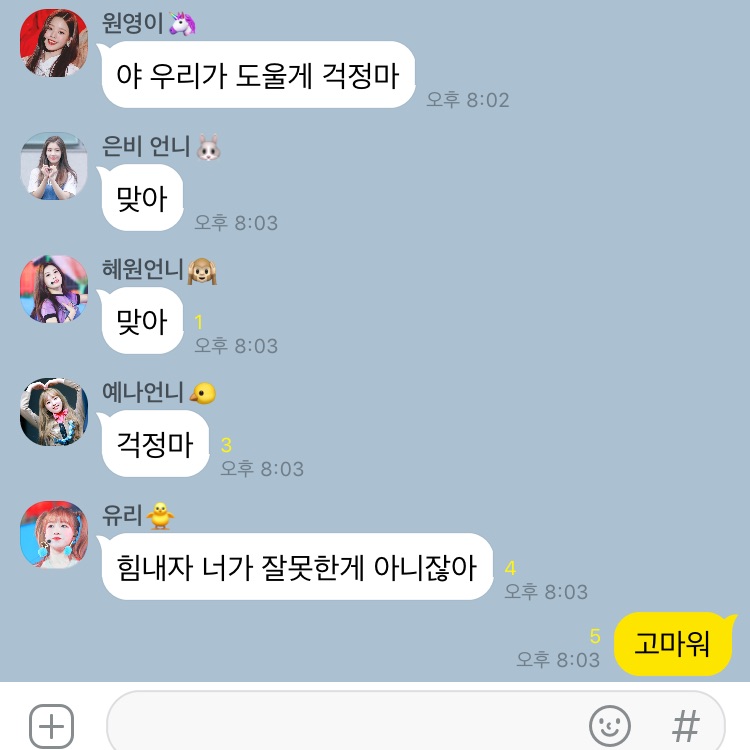Open the hashtag search button
The width and height of the screenshot is (750, 750).
tap(685, 725)
